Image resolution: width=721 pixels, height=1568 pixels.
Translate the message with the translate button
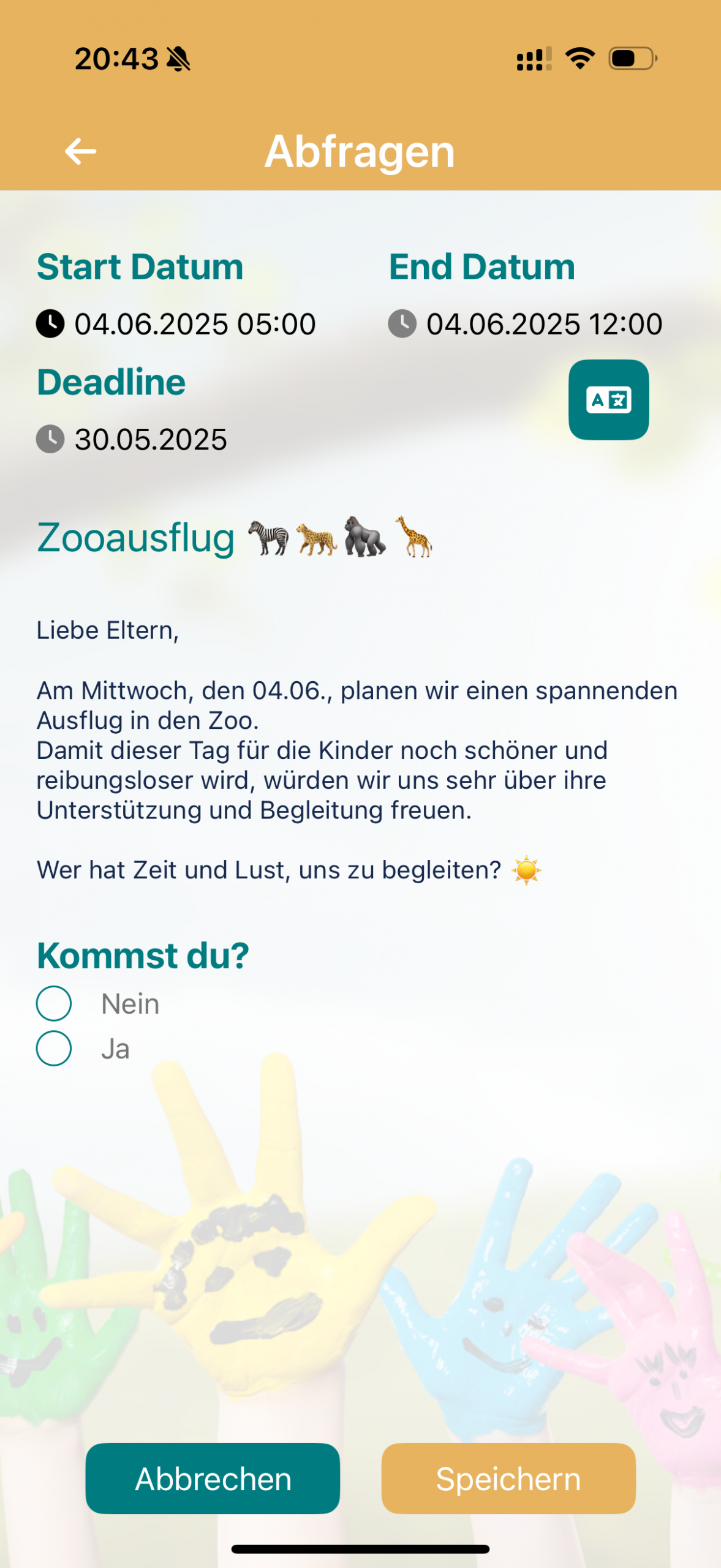pos(608,400)
